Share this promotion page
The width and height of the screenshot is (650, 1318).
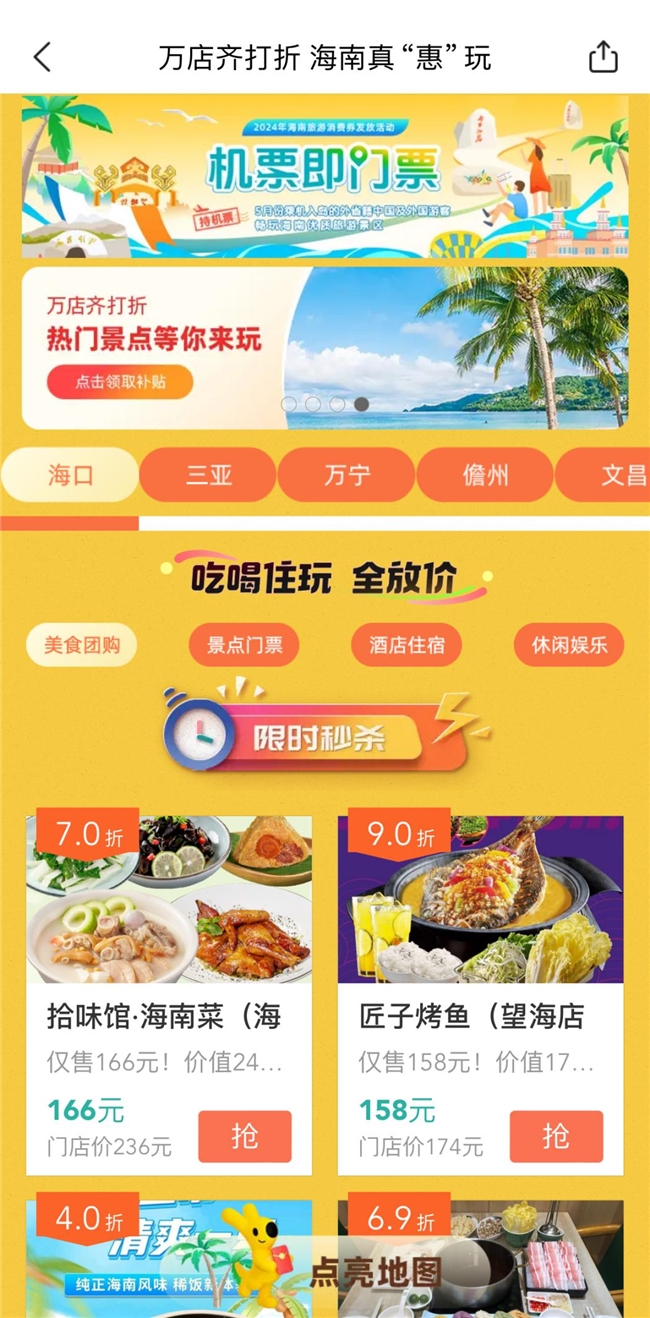(x=603, y=57)
